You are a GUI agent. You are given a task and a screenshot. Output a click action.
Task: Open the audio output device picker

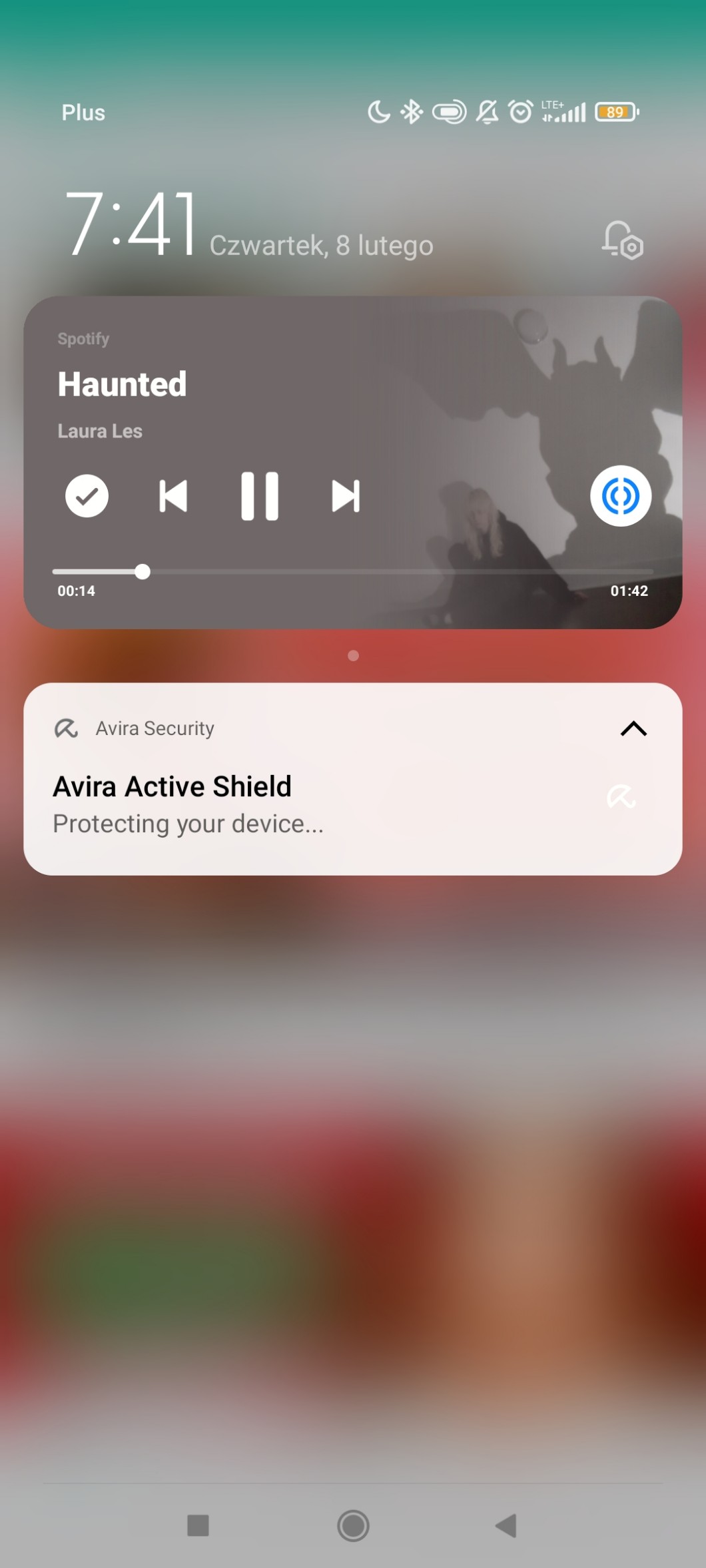(620, 496)
